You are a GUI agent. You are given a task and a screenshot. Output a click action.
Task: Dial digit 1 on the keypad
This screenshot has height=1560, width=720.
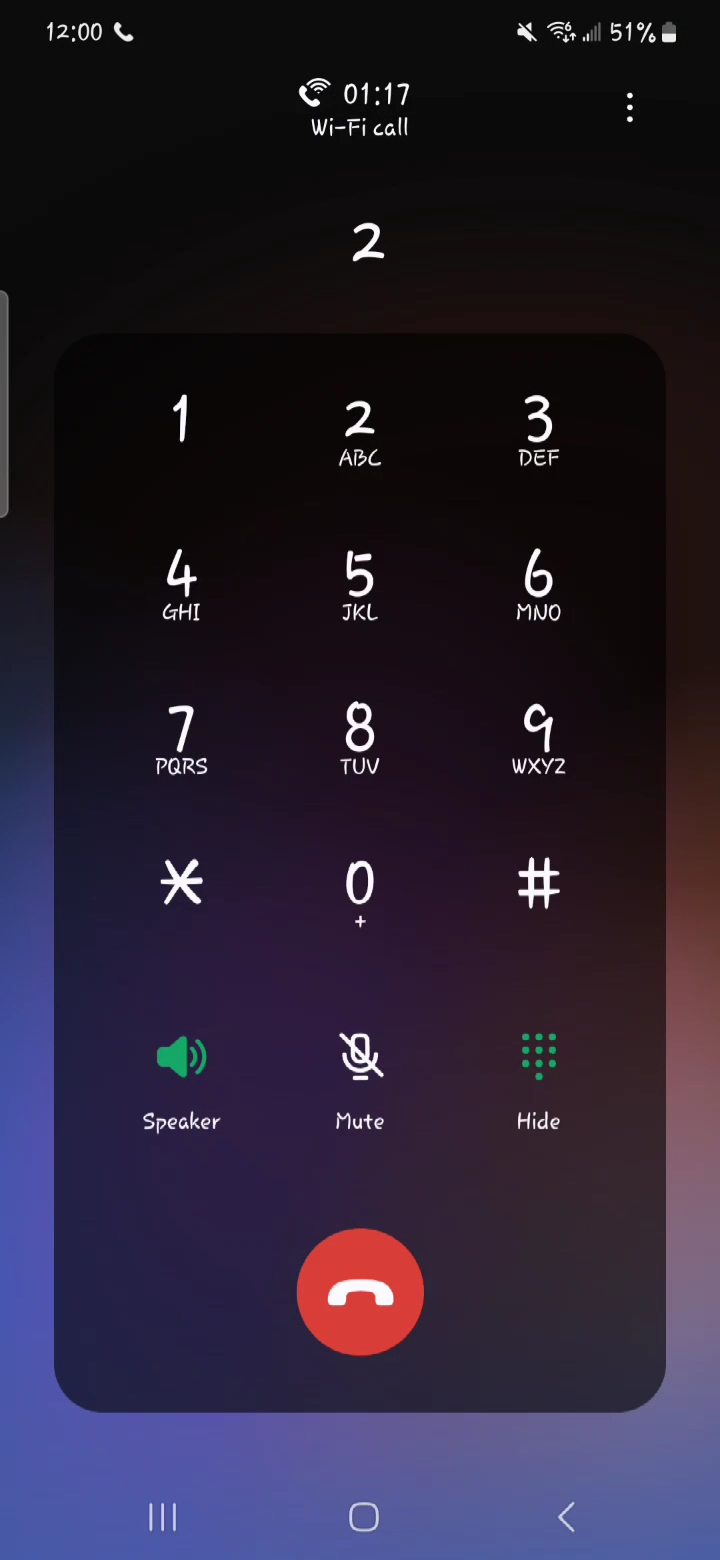181,420
